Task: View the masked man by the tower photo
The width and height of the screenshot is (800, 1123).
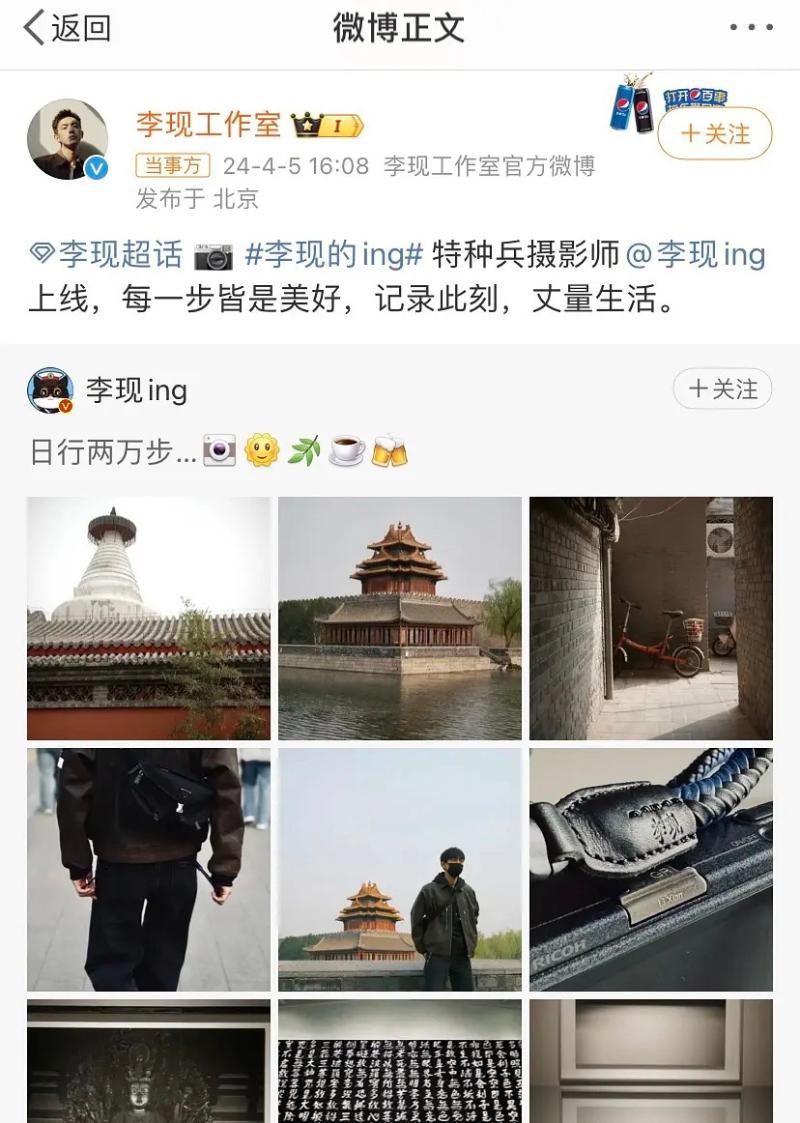Action: [400, 869]
